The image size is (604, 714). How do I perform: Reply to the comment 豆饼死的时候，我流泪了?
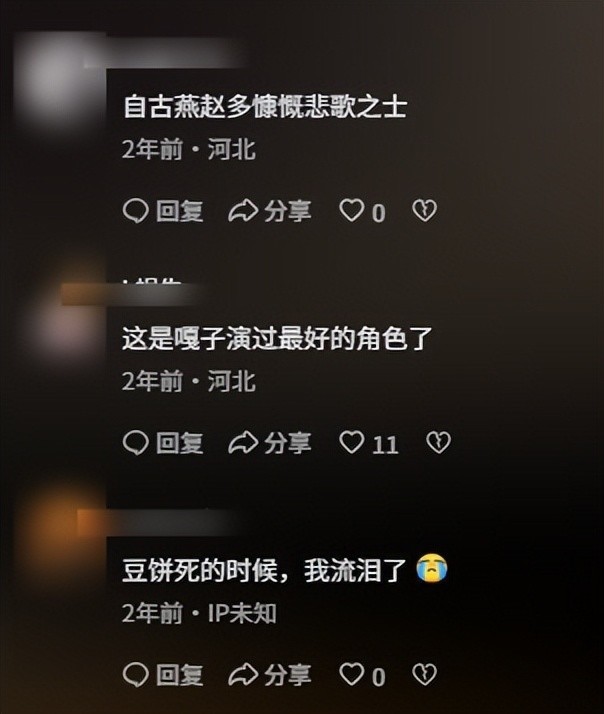tap(163, 675)
